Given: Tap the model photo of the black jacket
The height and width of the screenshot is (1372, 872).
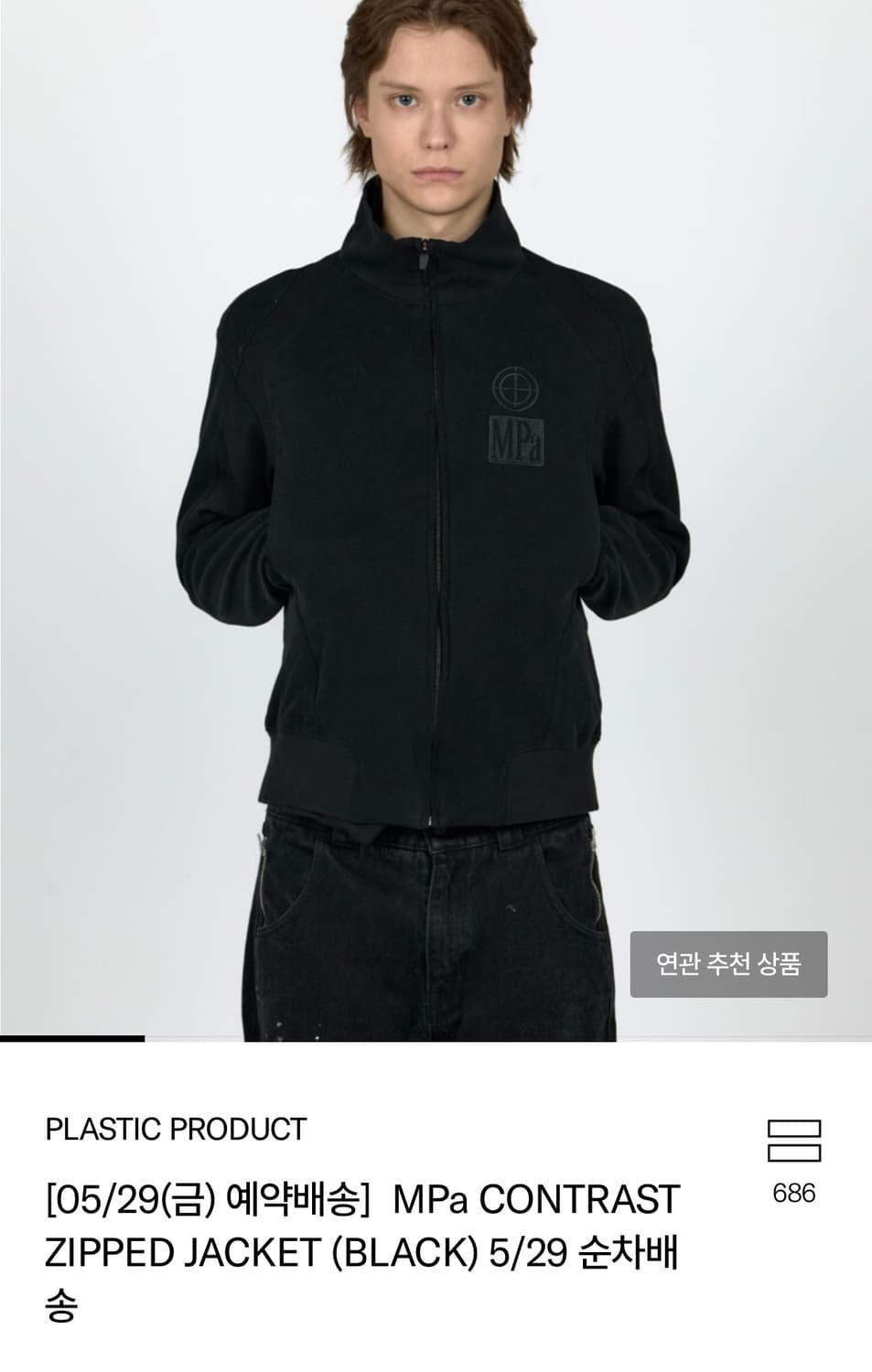Looking at the screenshot, I should (436, 512).
